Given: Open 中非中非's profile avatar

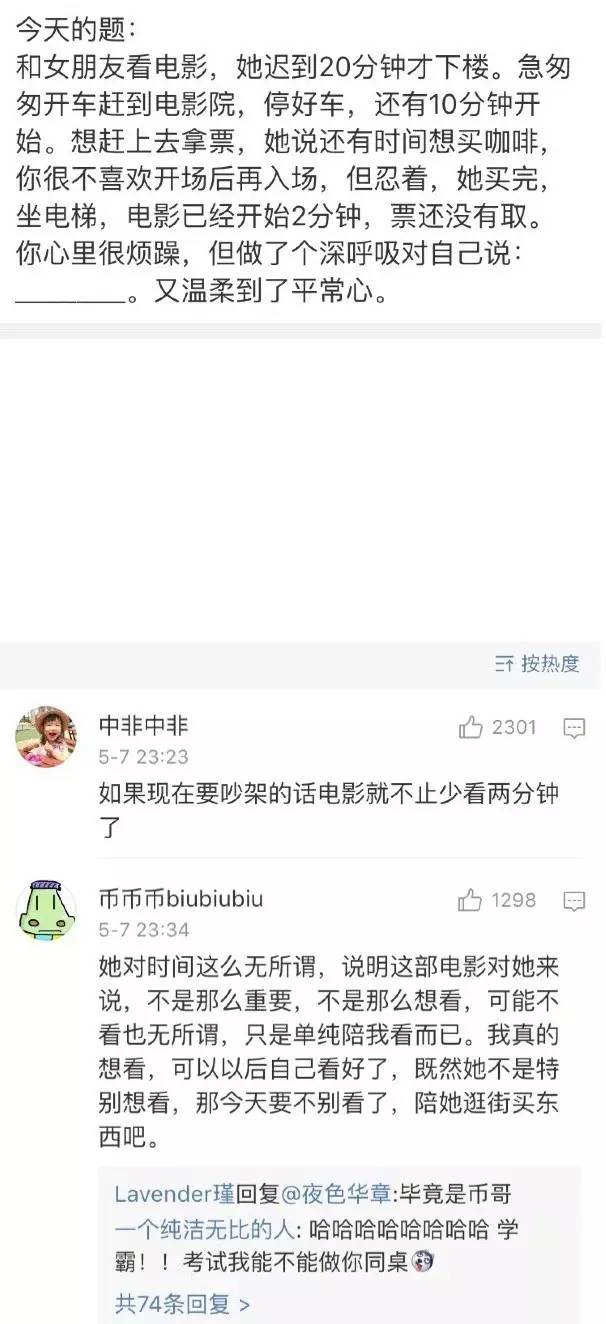Looking at the screenshot, I should 46,737.
